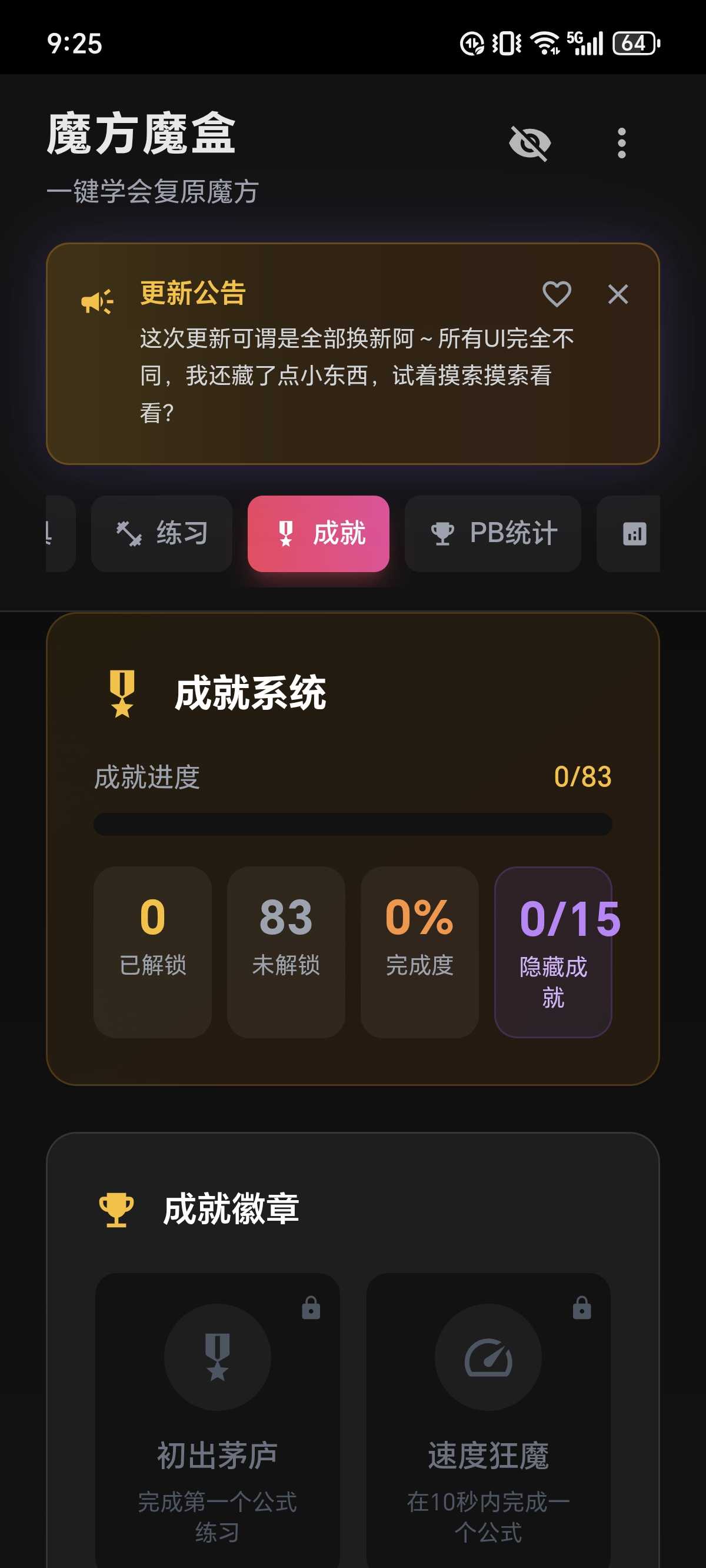
Task: Open the 初出茅庐 achievement badge
Action: [217, 1418]
